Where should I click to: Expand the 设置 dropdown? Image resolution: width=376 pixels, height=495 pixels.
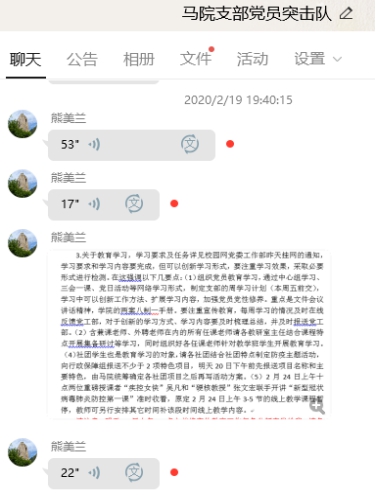pos(317,59)
